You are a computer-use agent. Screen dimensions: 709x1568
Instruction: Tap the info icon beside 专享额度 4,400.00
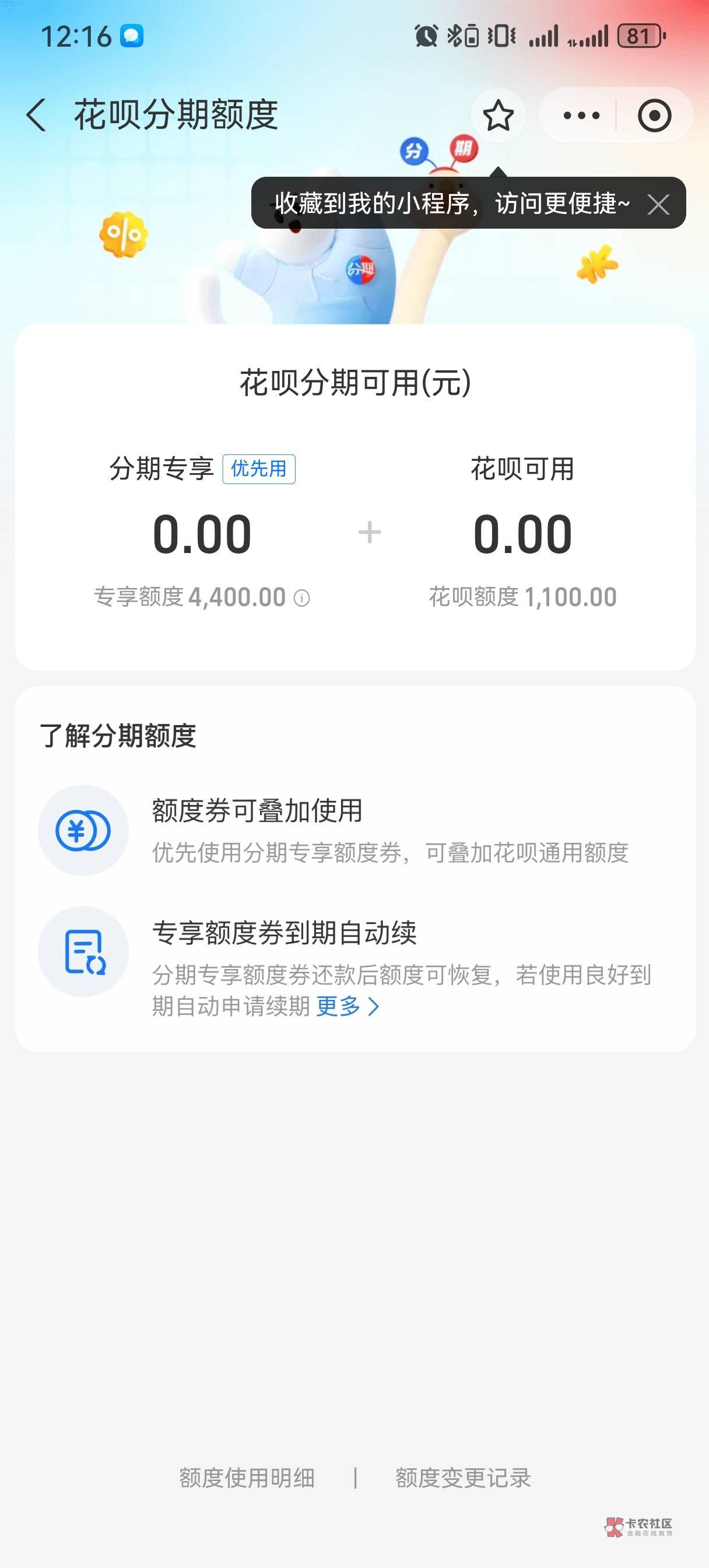[x=302, y=598]
